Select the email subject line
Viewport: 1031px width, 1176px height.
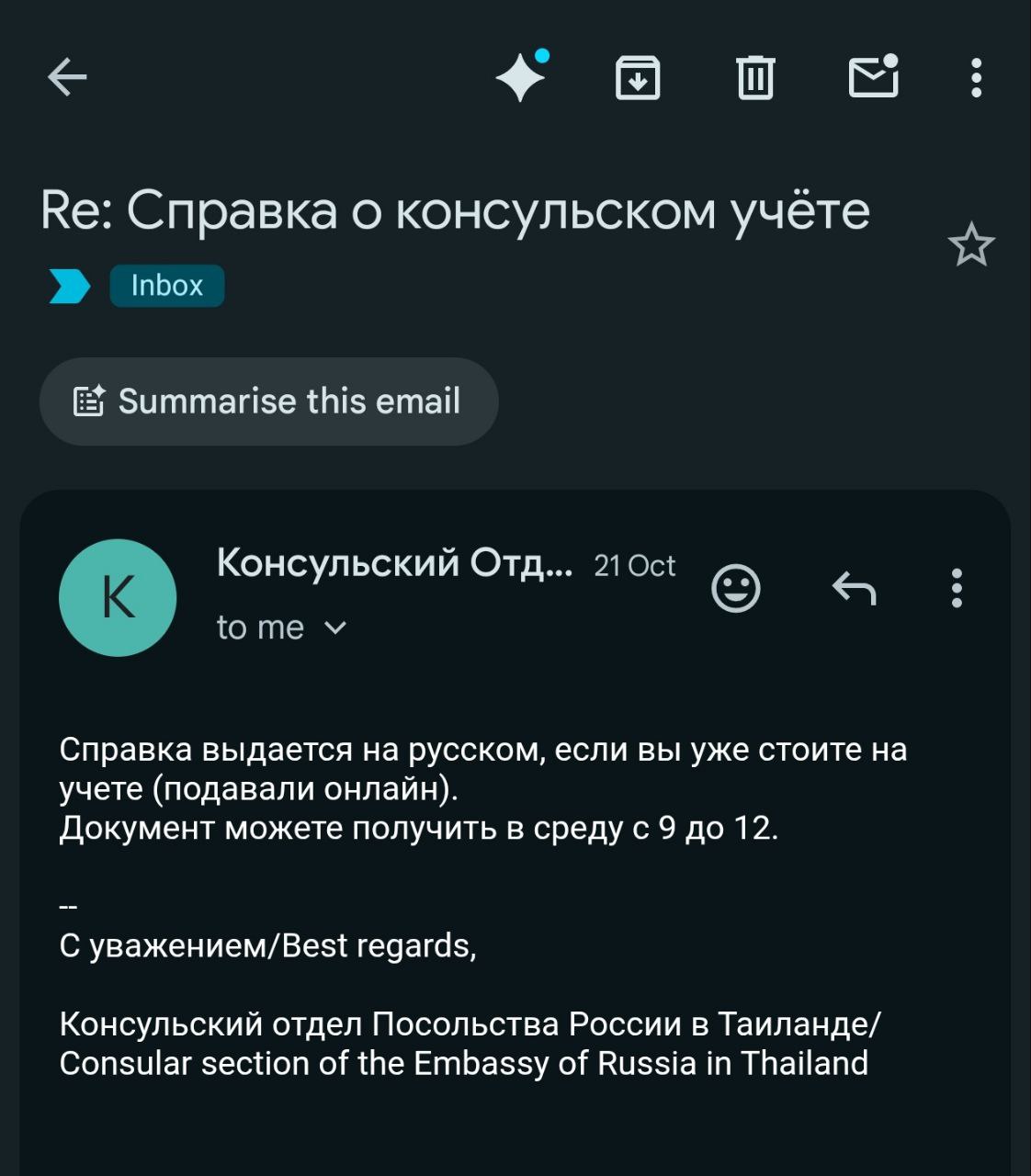click(x=454, y=209)
